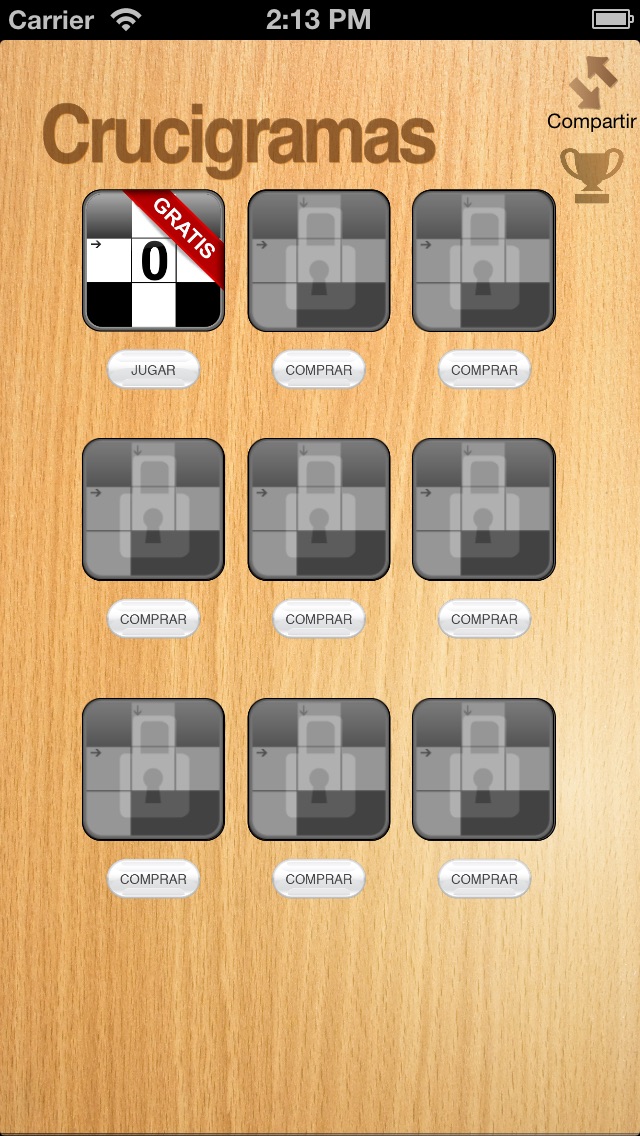
Task: Purchase the ninth, last pack
Action: (x=484, y=879)
